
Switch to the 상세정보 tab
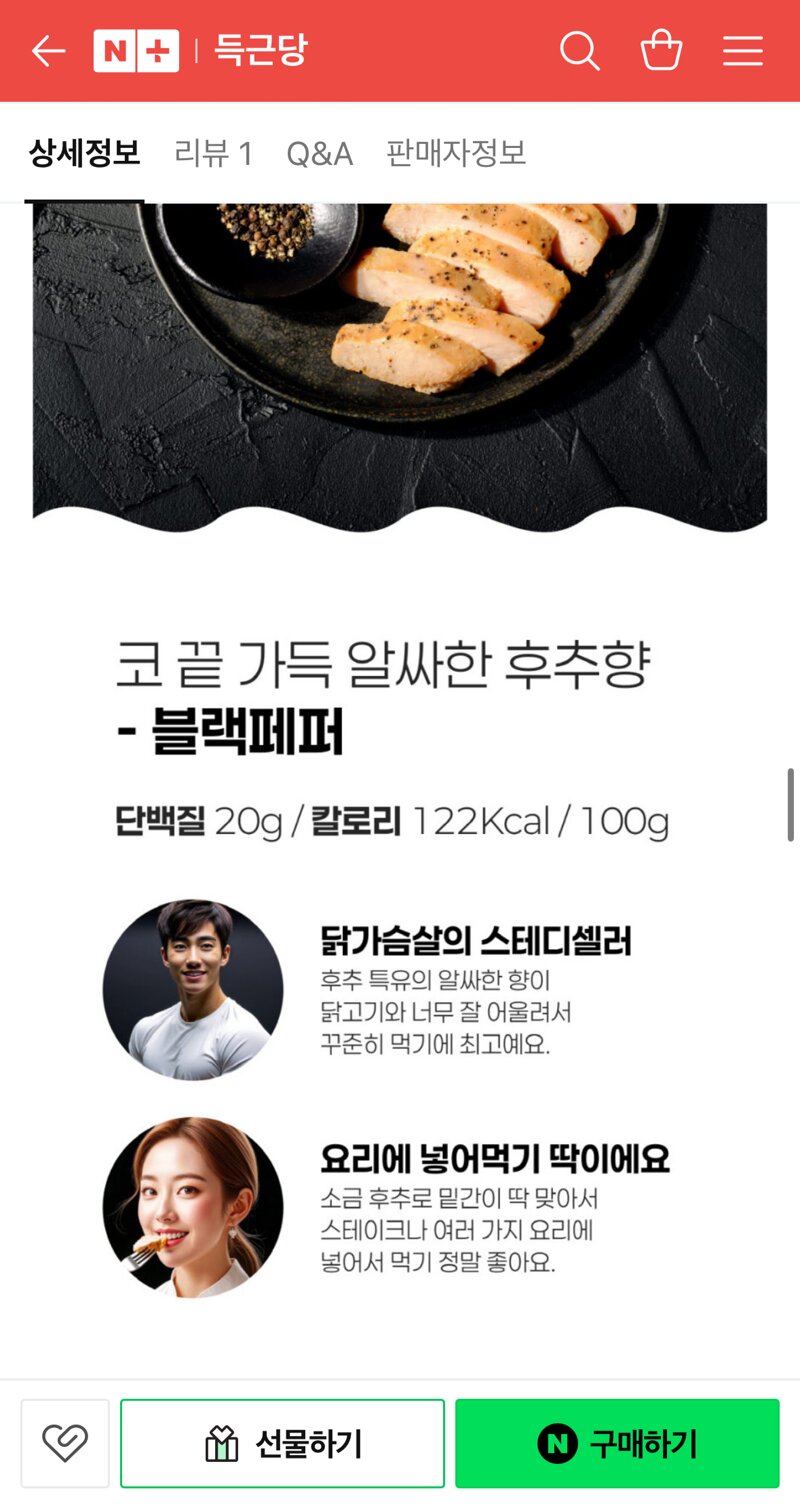pos(84,154)
